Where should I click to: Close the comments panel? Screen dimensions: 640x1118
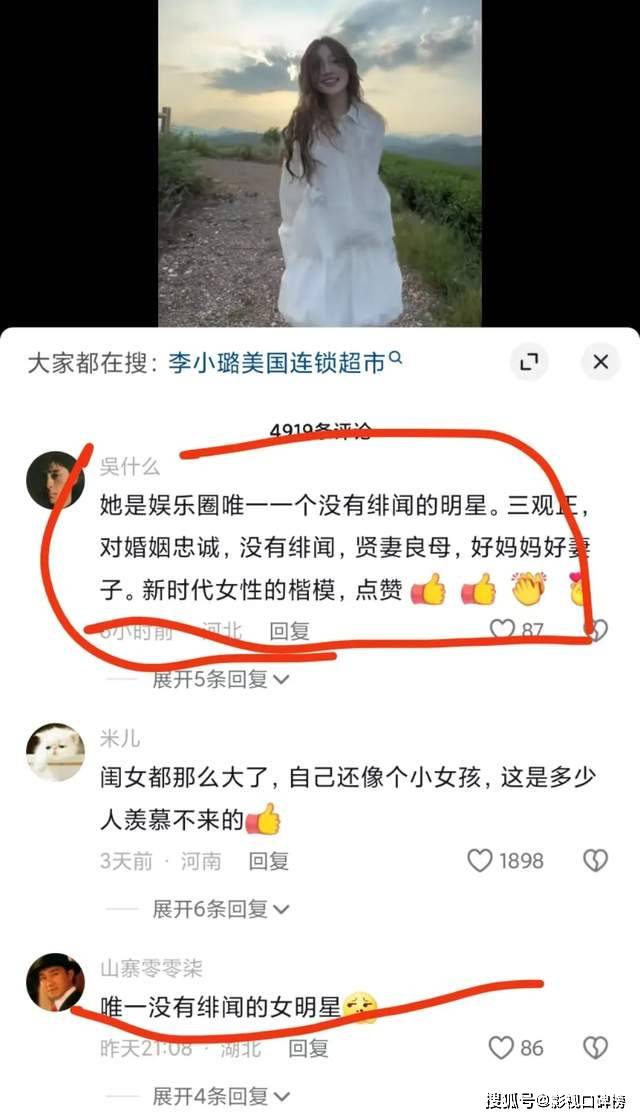click(600, 361)
